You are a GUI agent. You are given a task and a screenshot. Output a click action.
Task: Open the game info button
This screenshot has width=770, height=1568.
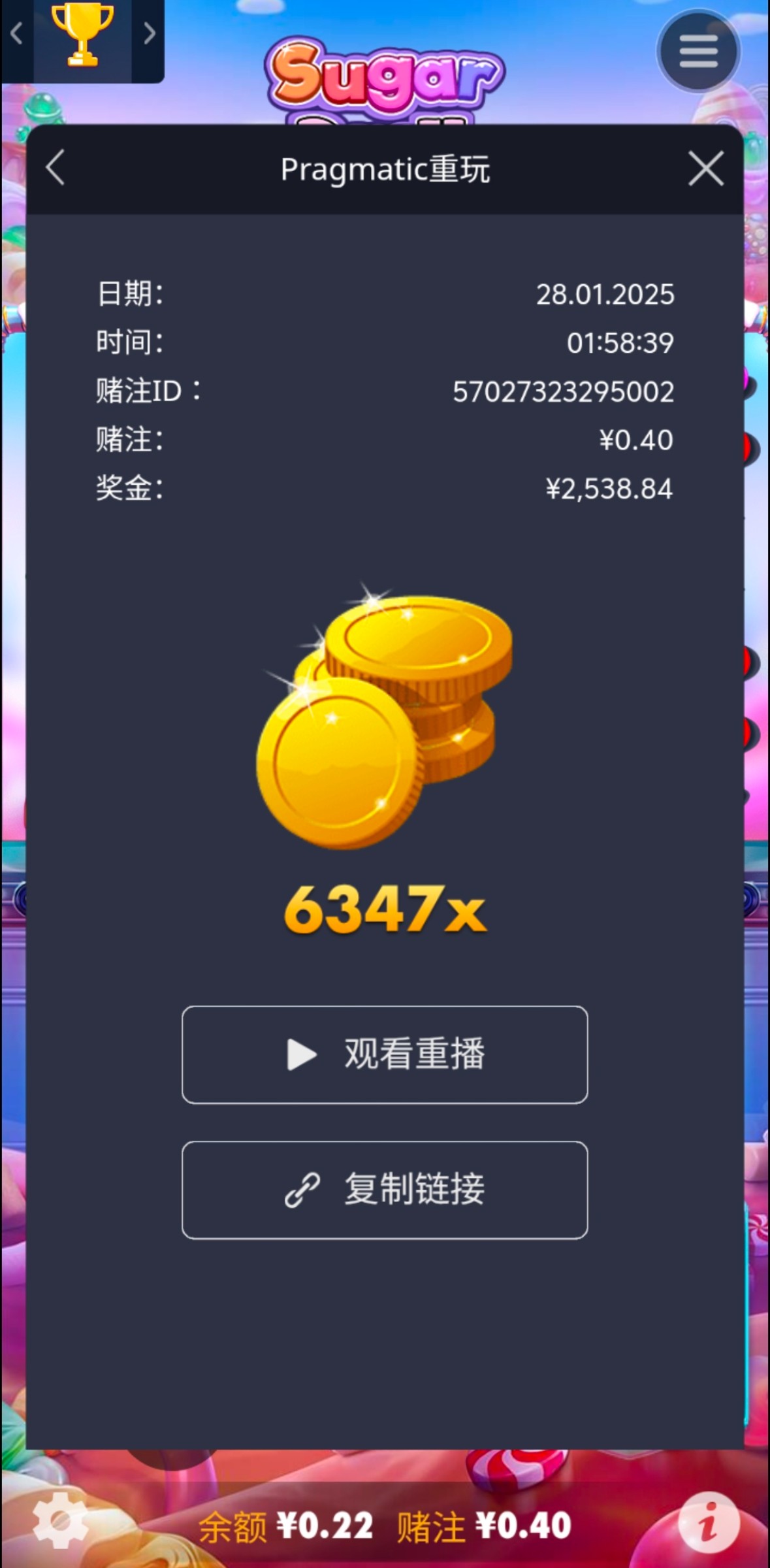click(x=709, y=1522)
